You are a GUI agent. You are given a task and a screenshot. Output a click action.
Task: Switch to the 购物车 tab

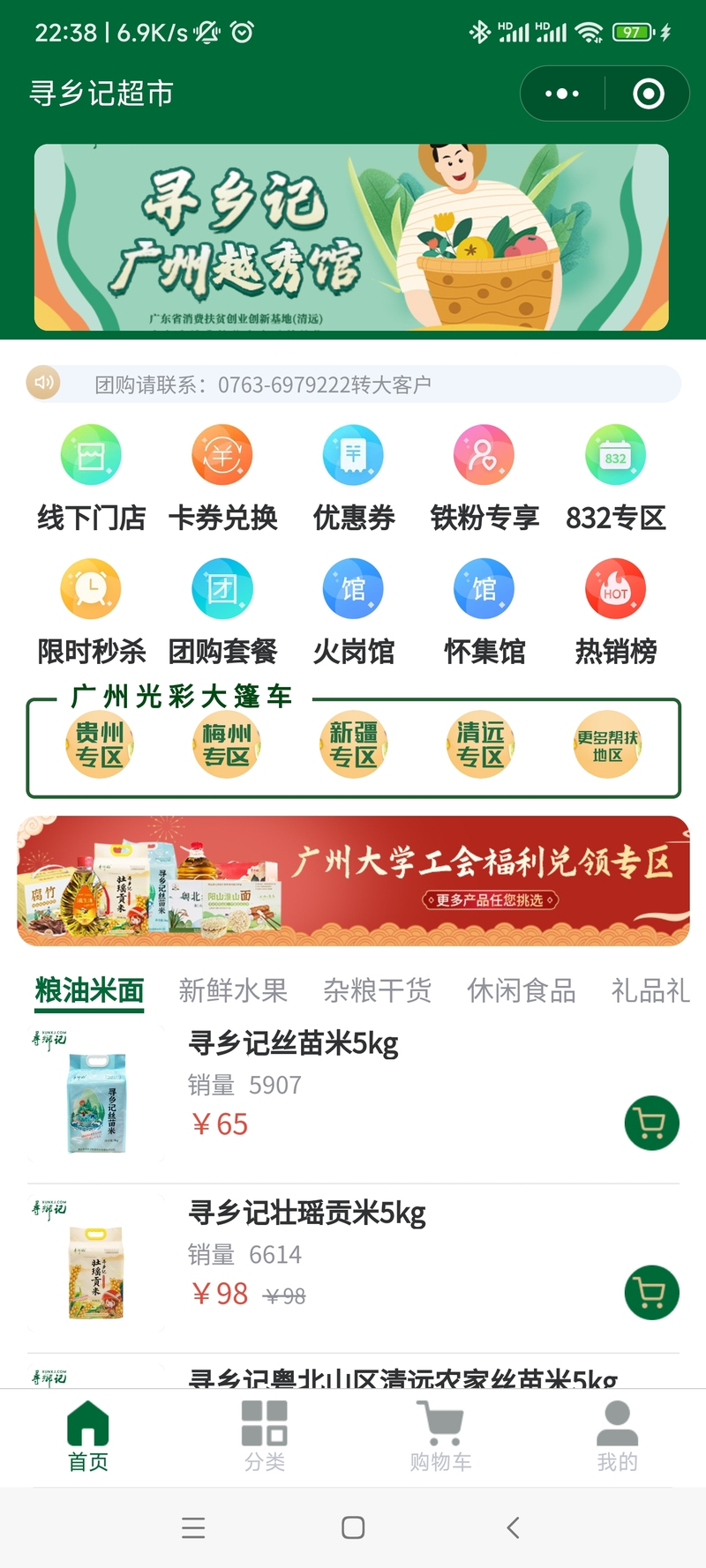(440, 1437)
